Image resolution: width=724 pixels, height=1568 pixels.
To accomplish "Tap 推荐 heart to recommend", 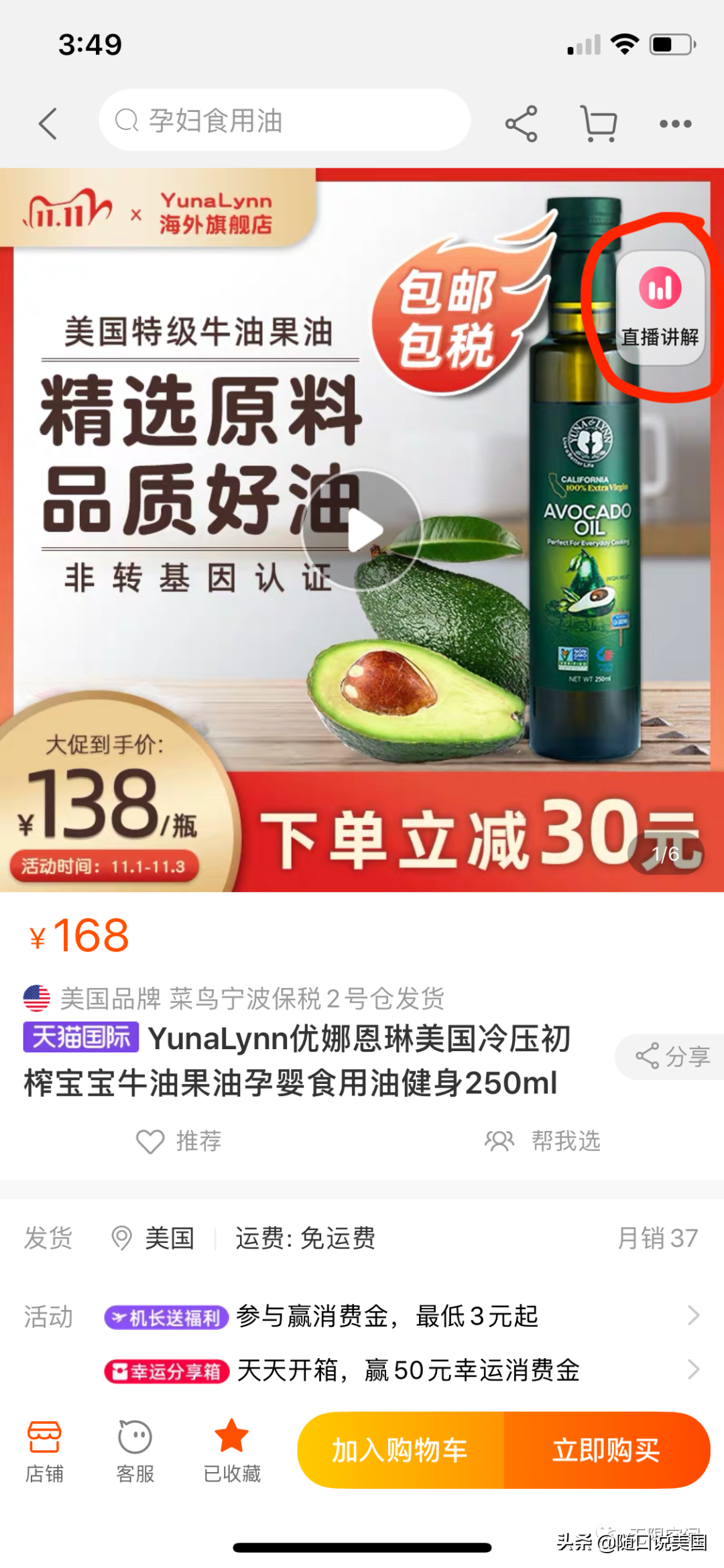I will 180,1140.
